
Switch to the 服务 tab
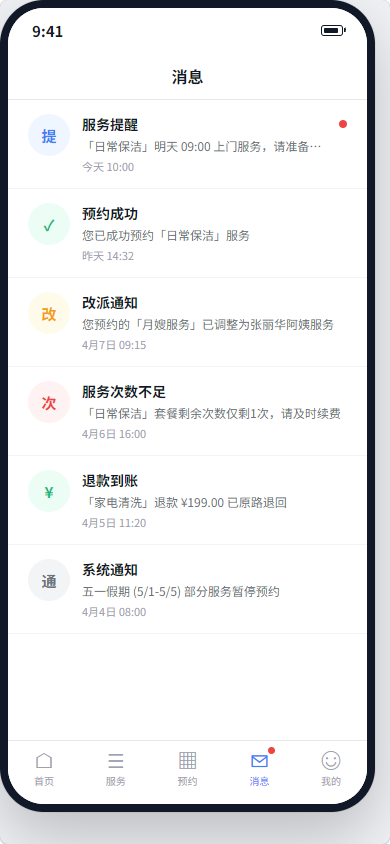click(116, 769)
